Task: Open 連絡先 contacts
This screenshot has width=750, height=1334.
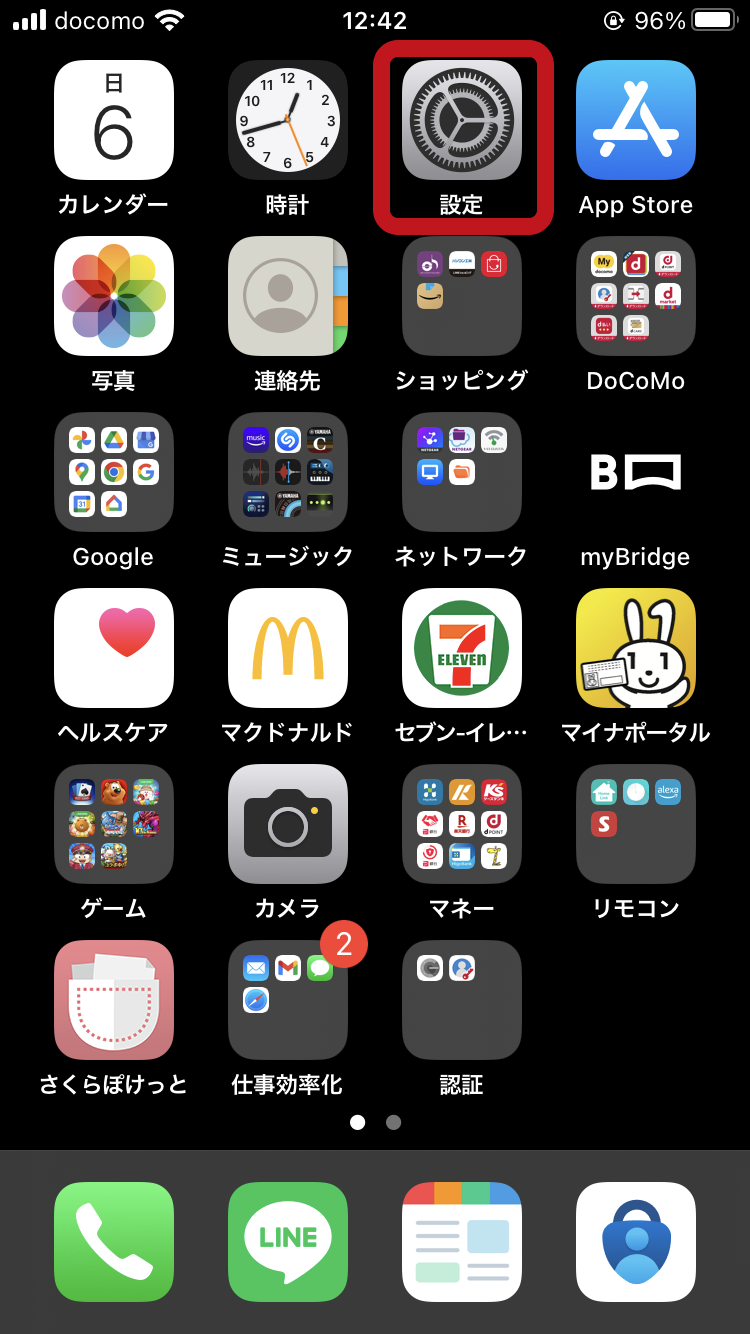Action: [288, 296]
